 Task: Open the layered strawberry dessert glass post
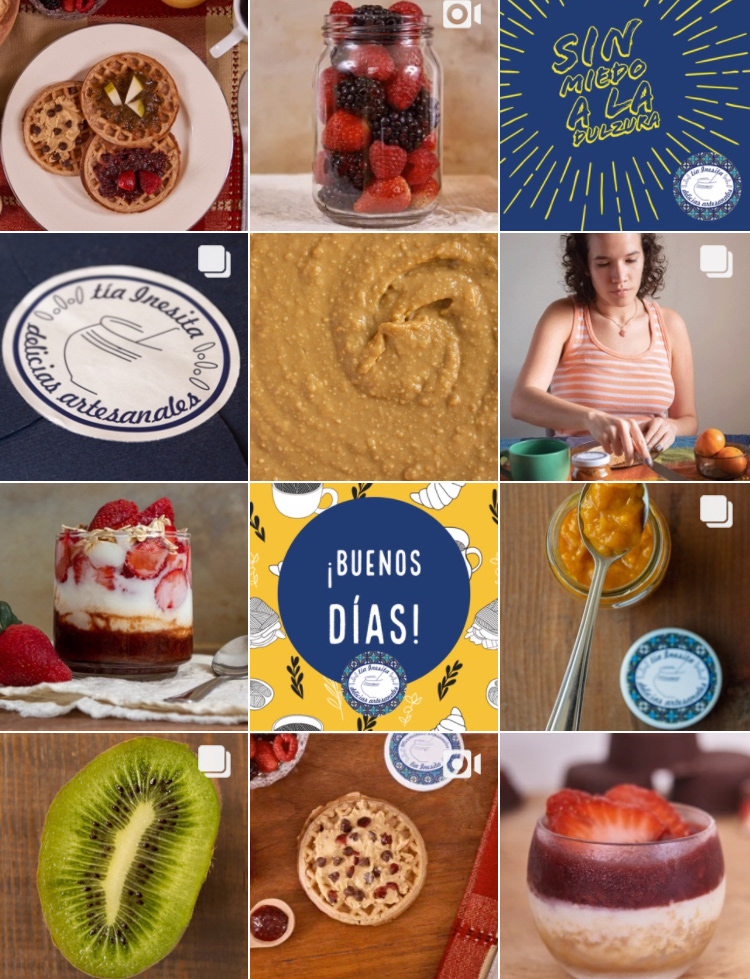coord(624,857)
